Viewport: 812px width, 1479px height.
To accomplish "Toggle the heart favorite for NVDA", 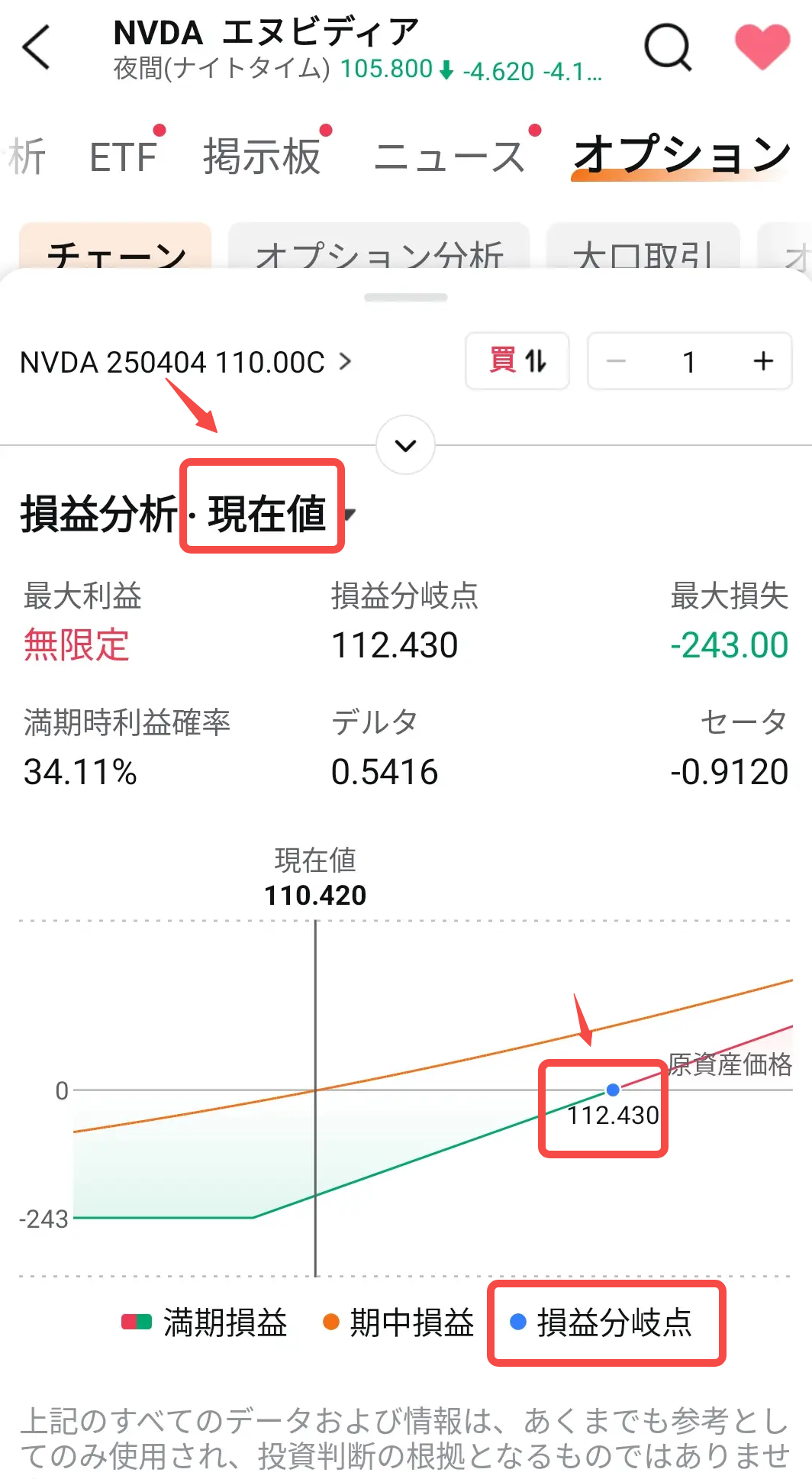I will (762, 46).
